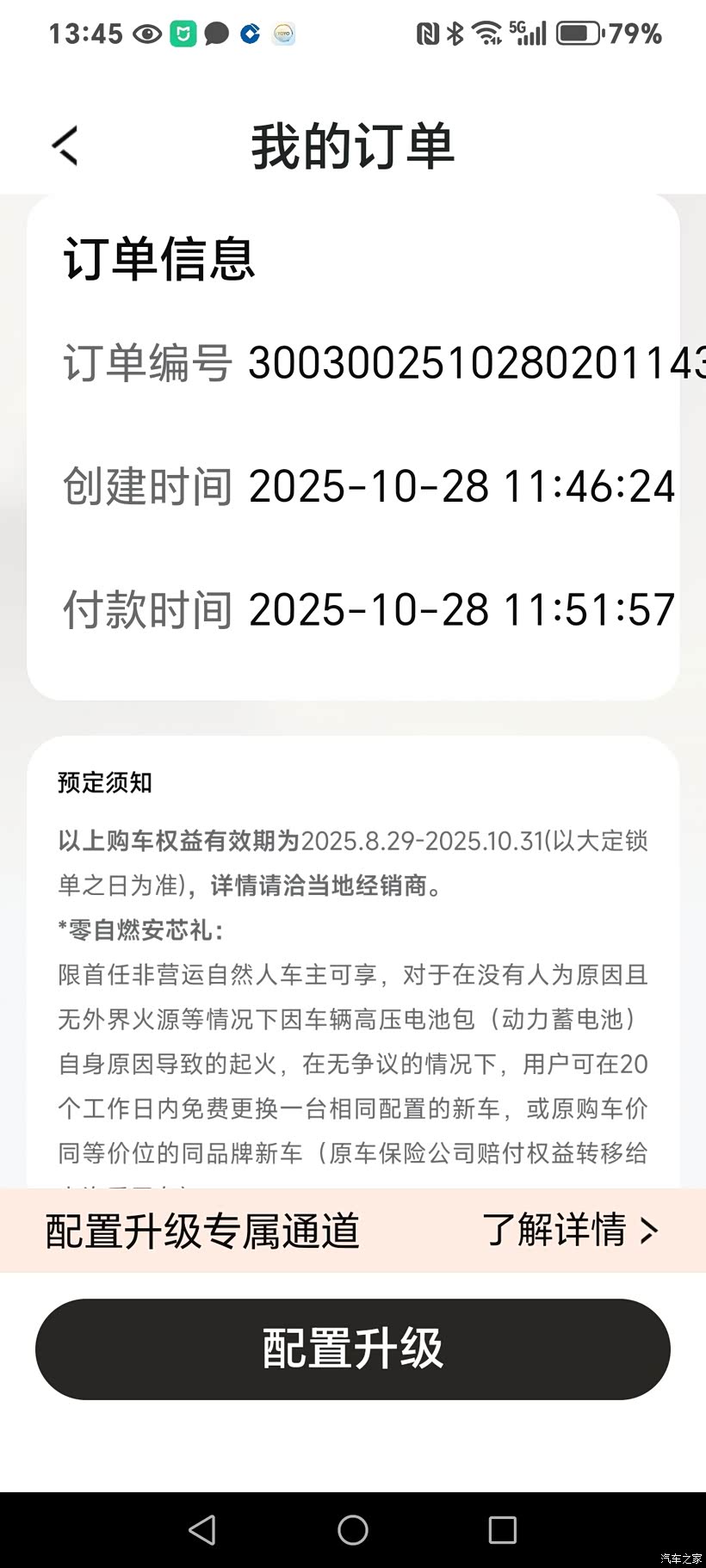Tap system back triangle button
Viewport: 706px width, 1568px height.
pyautogui.click(x=202, y=1529)
